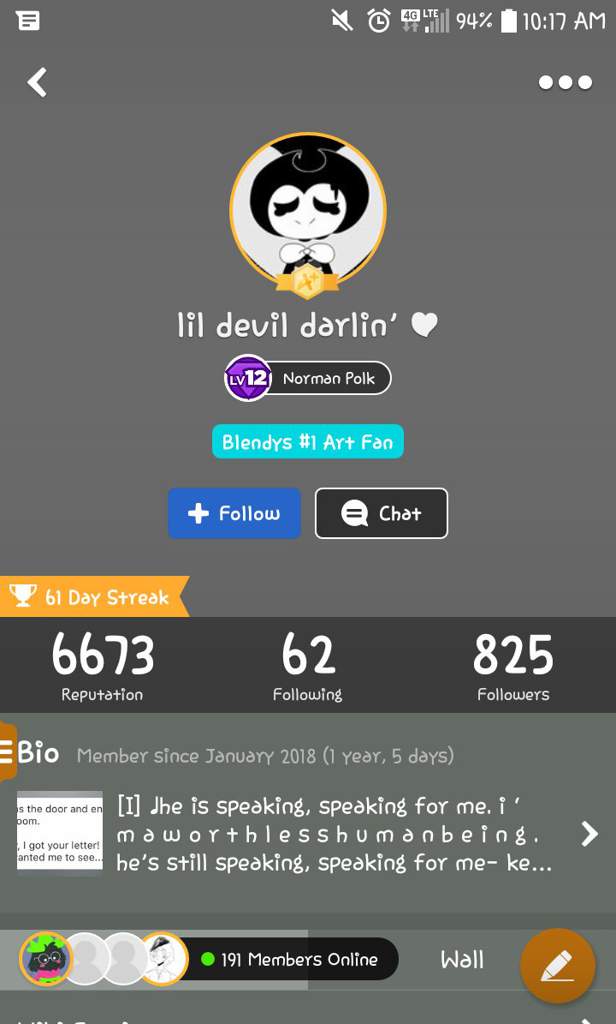View the 6673 Reputation details
616x1024 pixels.
103,665
